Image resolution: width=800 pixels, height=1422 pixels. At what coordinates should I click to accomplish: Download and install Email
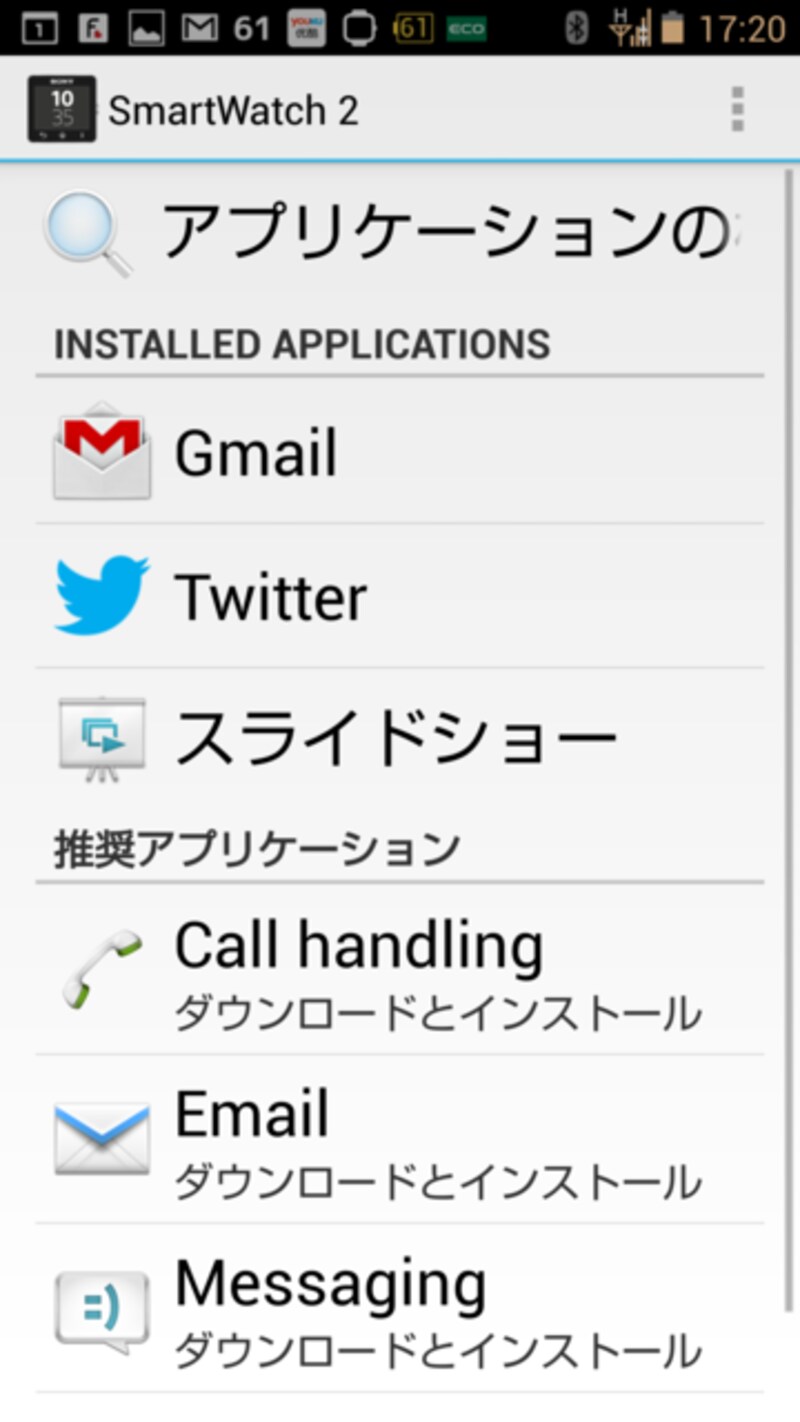(400, 1140)
